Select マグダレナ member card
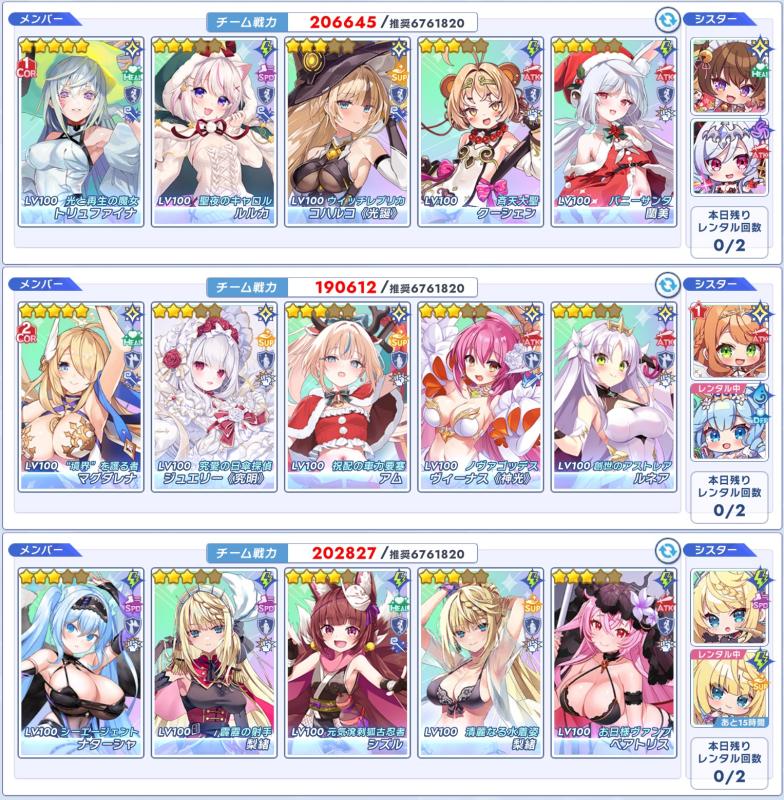Image resolution: width=784 pixels, height=800 pixels. pos(81,395)
